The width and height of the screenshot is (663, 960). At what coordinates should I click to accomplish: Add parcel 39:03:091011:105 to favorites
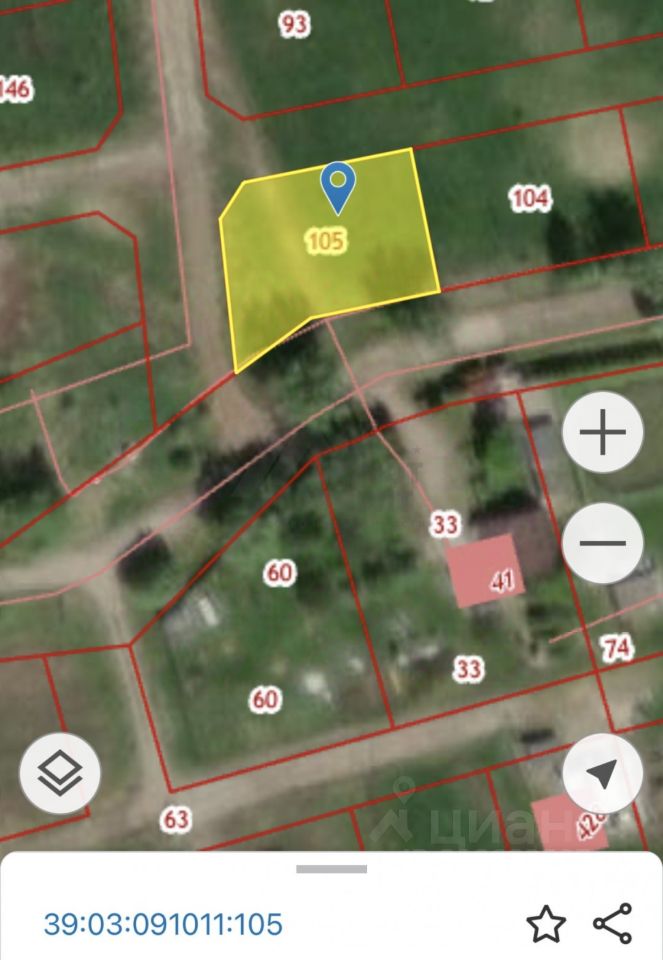click(x=546, y=924)
